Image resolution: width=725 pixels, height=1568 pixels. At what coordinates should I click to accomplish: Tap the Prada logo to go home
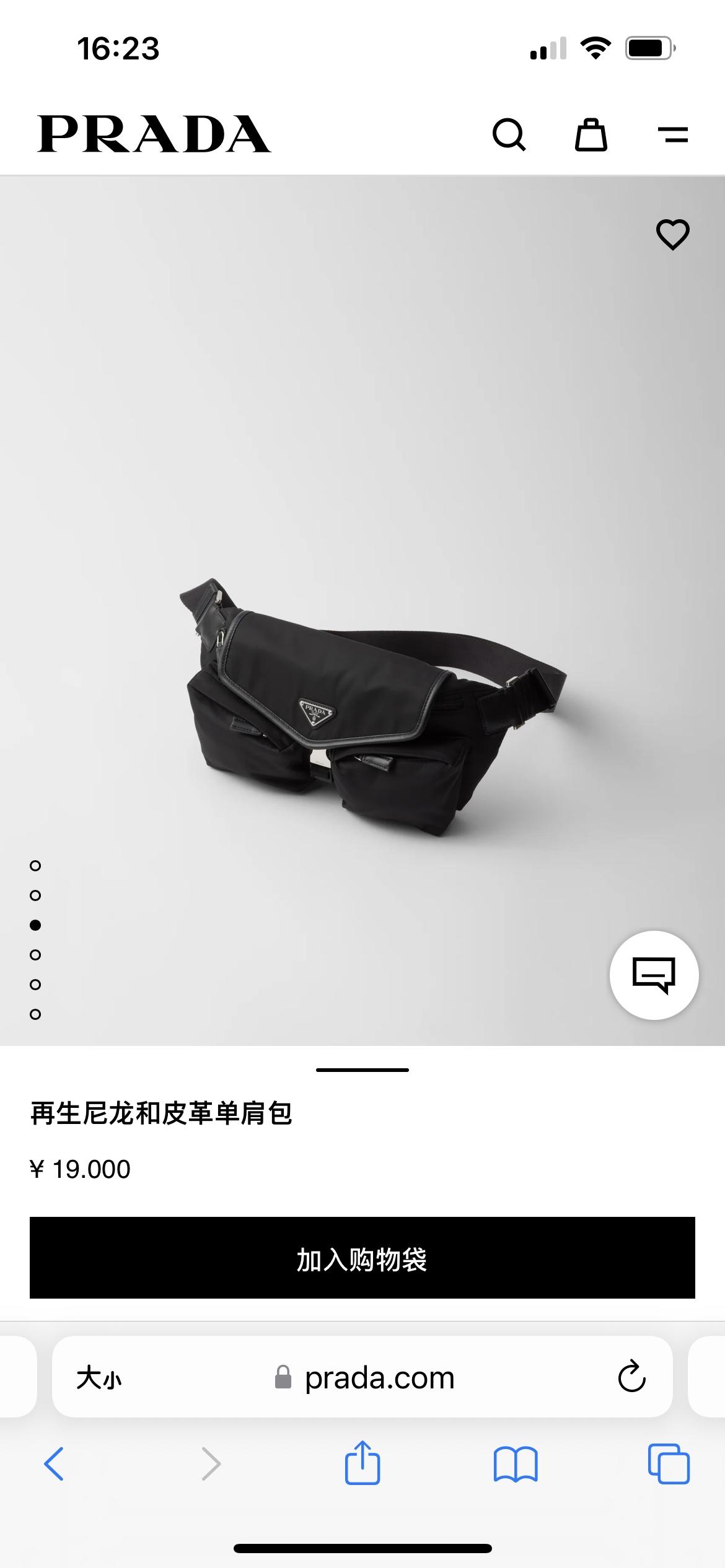(154, 134)
